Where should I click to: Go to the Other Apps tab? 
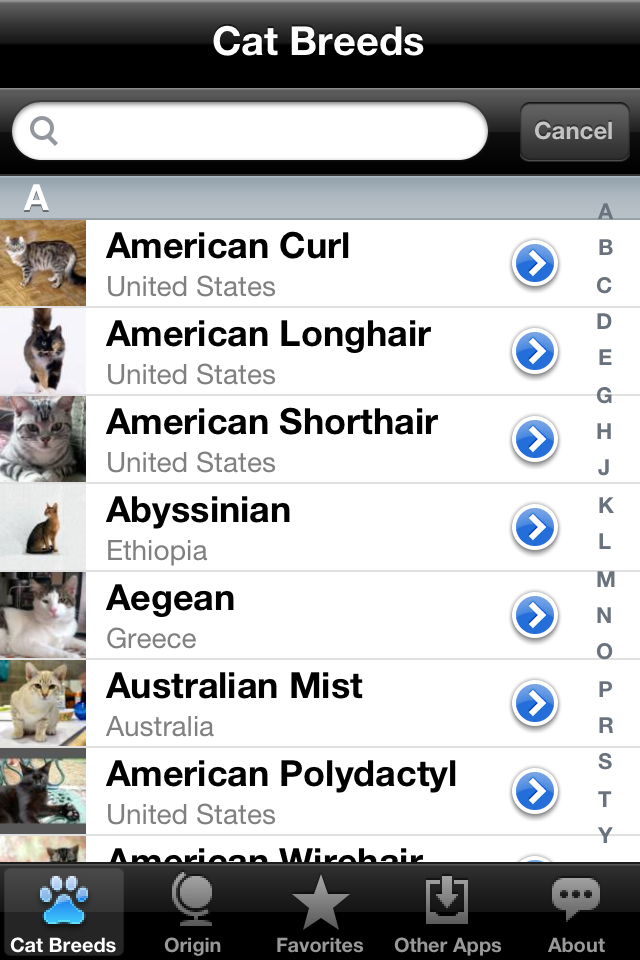(447, 912)
